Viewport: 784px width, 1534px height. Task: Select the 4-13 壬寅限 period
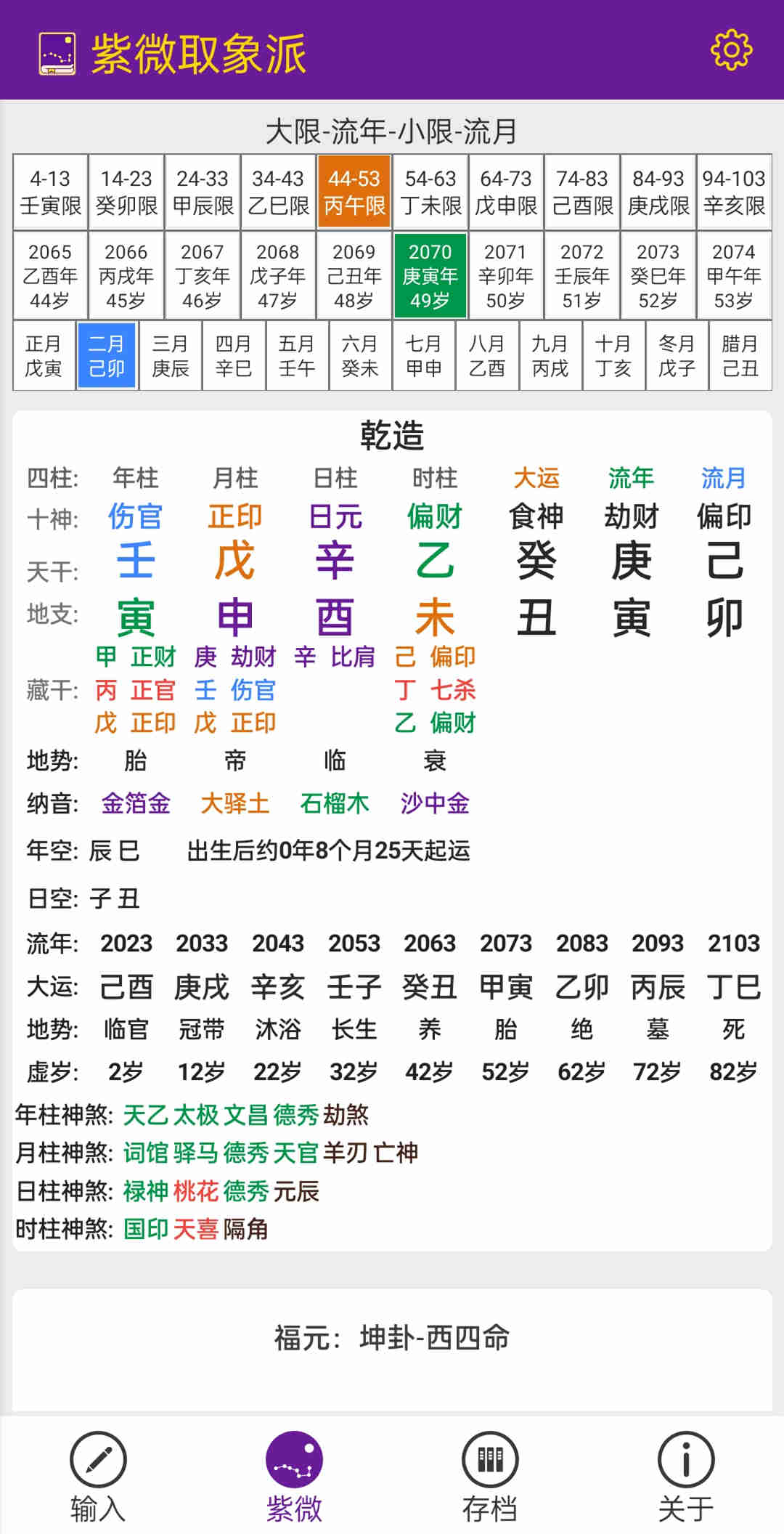(x=50, y=192)
